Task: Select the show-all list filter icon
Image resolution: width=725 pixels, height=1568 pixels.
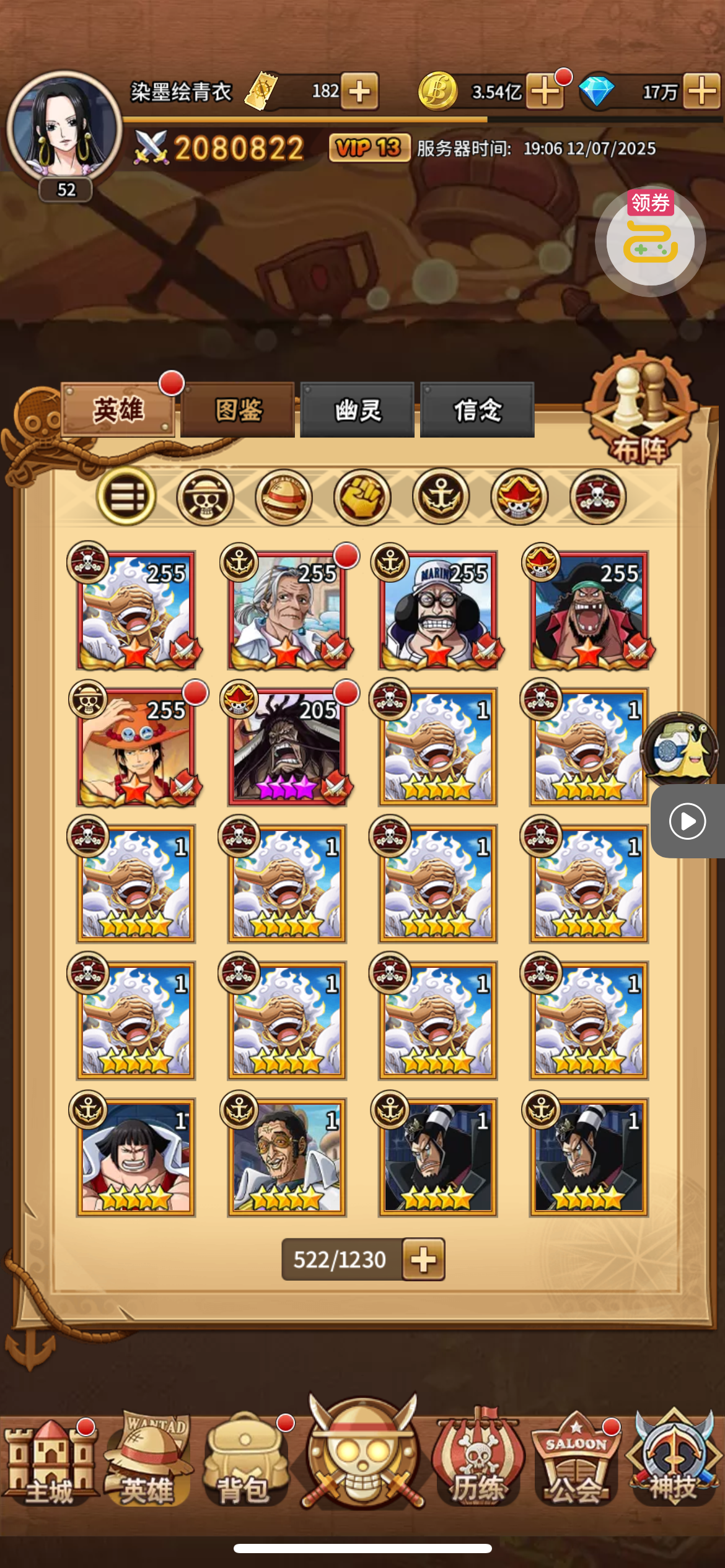Action: pos(127,497)
